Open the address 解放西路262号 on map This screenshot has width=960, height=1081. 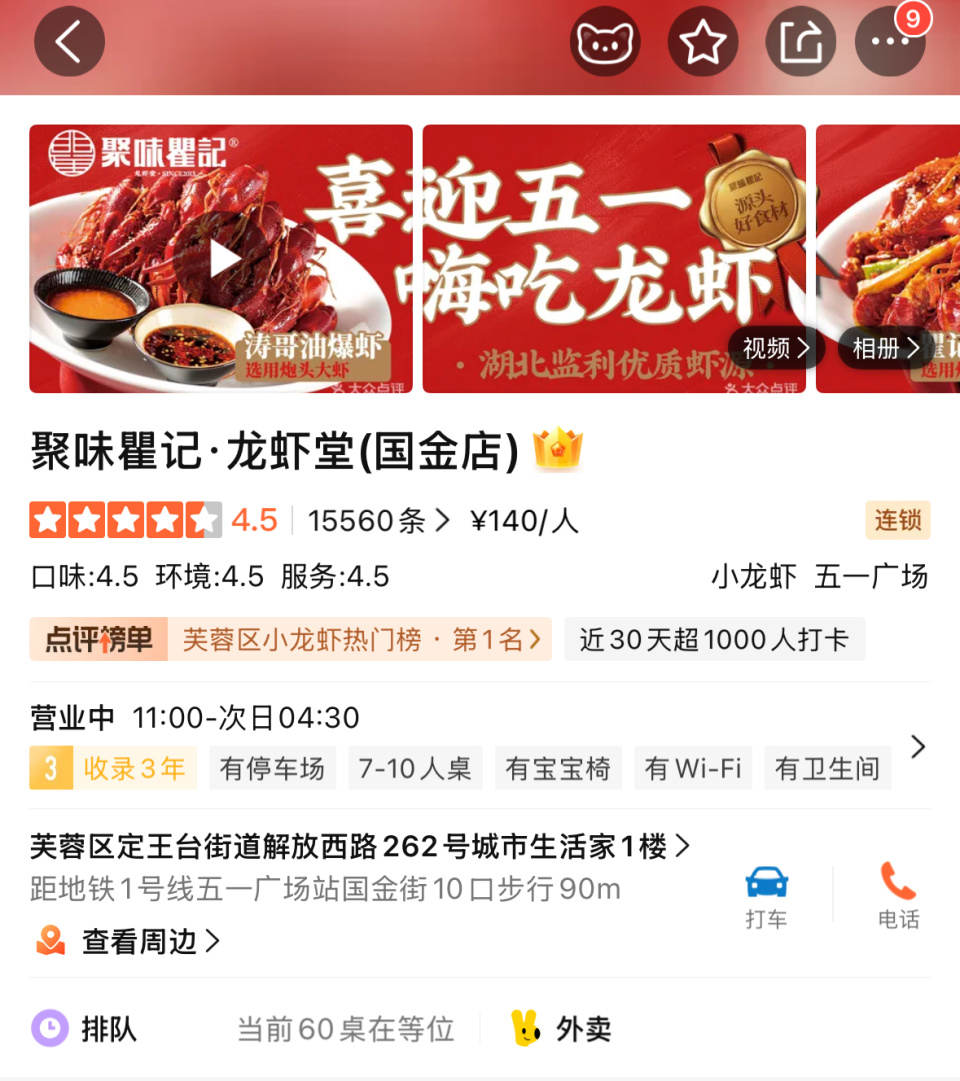click(x=360, y=847)
